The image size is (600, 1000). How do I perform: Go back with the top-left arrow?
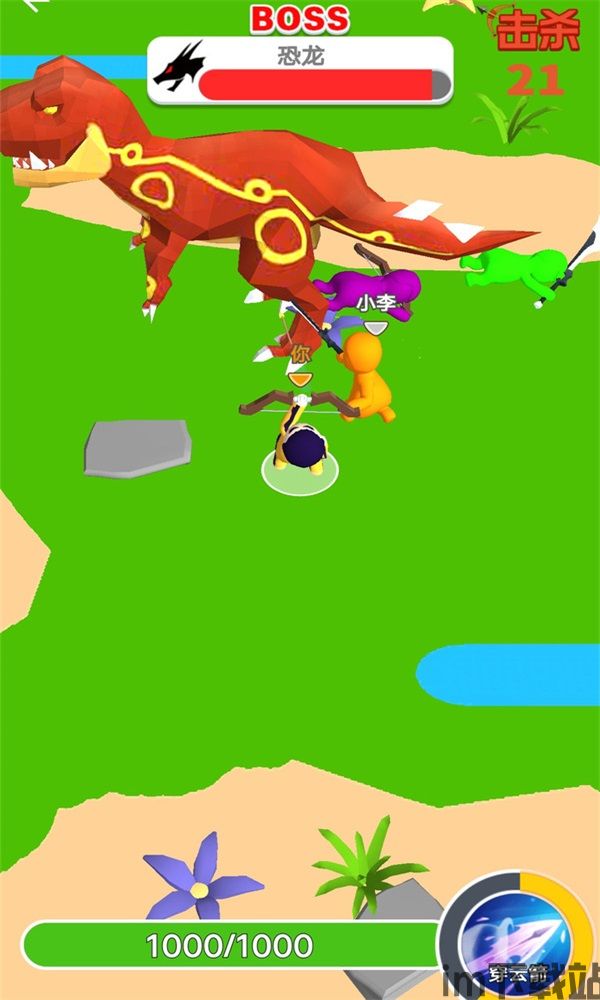pos(34,5)
